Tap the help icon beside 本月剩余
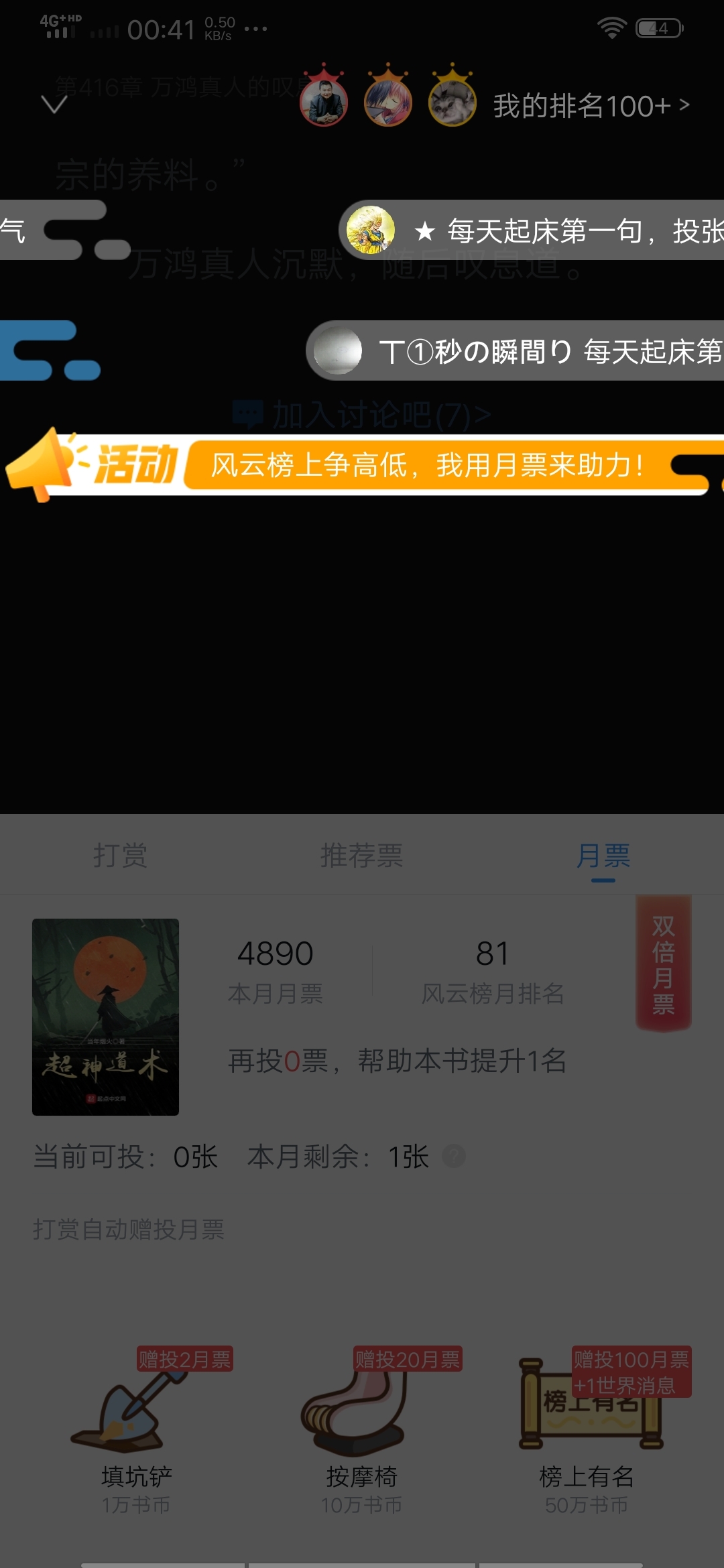724x1568 pixels. [x=454, y=1156]
